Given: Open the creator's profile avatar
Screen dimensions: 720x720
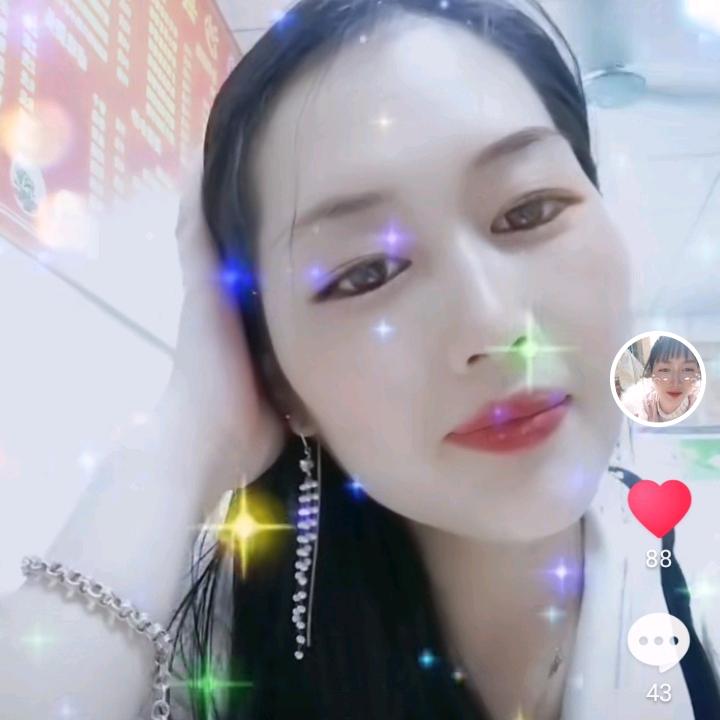Looking at the screenshot, I should 657,379.
